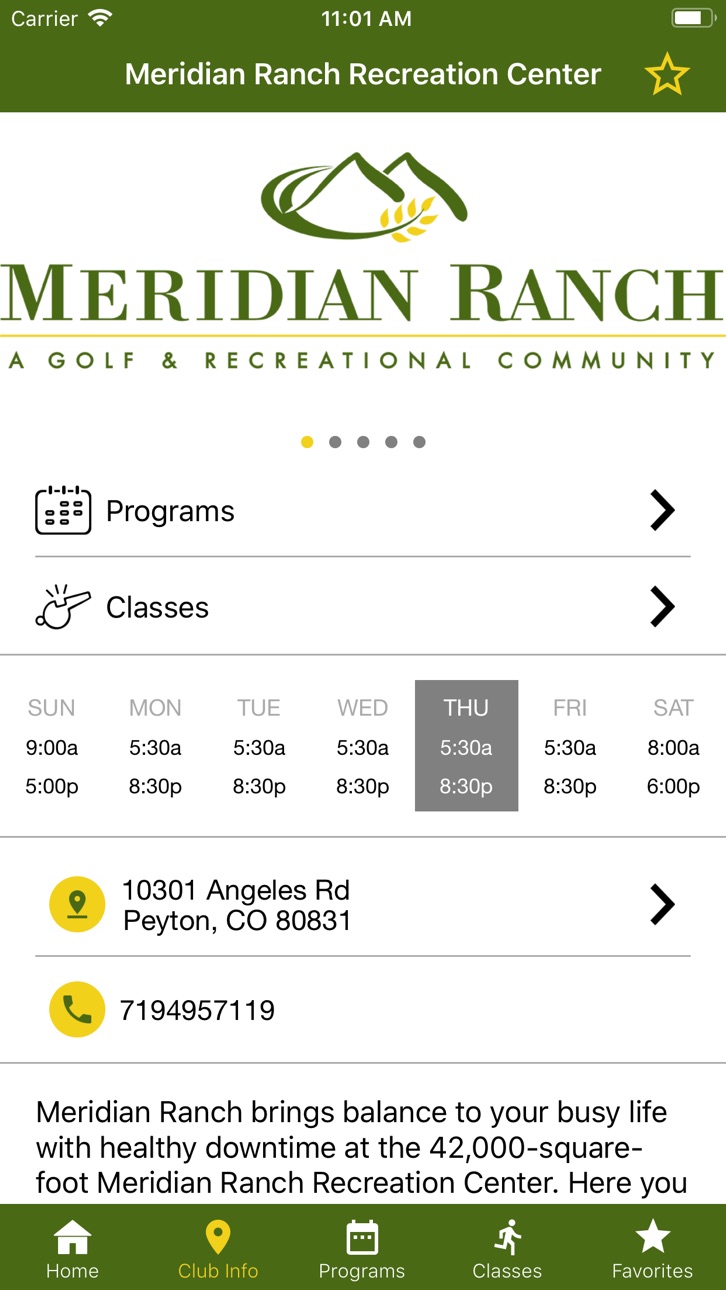This screenshot has width=726, height=1290.
Task: Switch to the Programs bottom tab
Action: pyautogui.click(x=362, y=1250)
